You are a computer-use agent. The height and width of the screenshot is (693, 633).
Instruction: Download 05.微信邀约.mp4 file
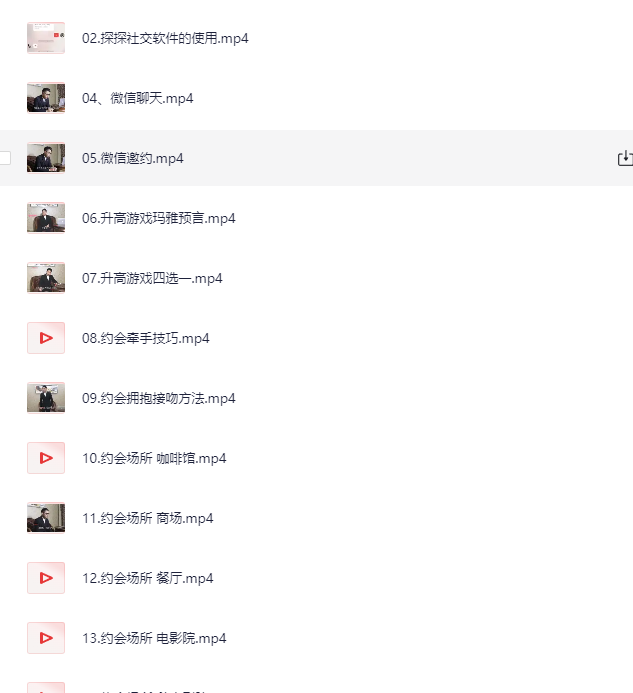point(625,158)
